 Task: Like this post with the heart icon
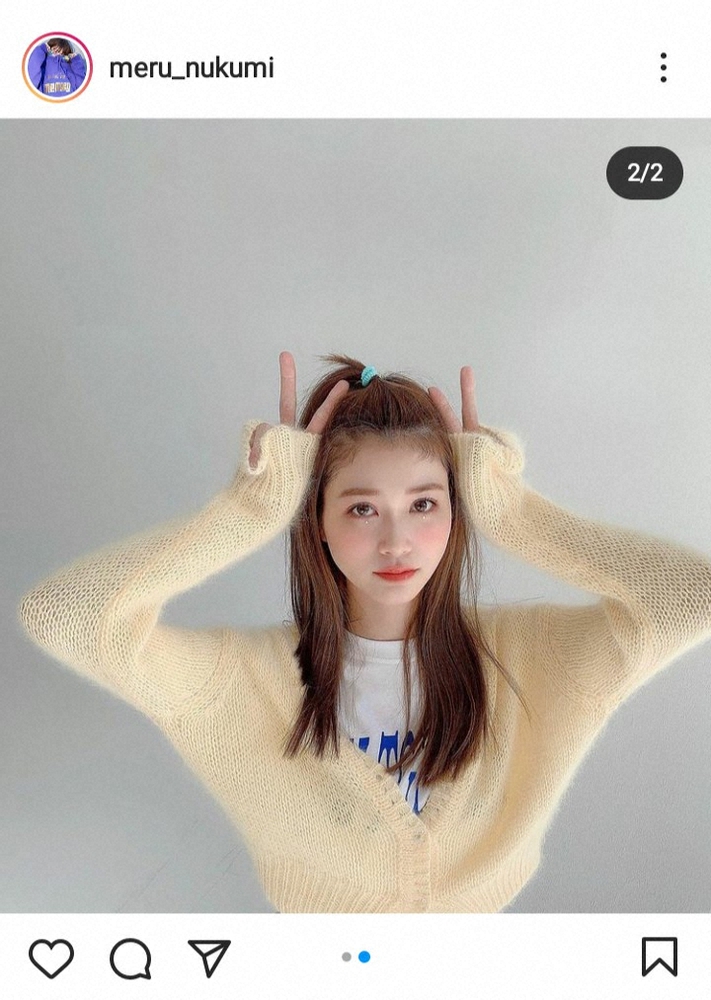point(51,958)
